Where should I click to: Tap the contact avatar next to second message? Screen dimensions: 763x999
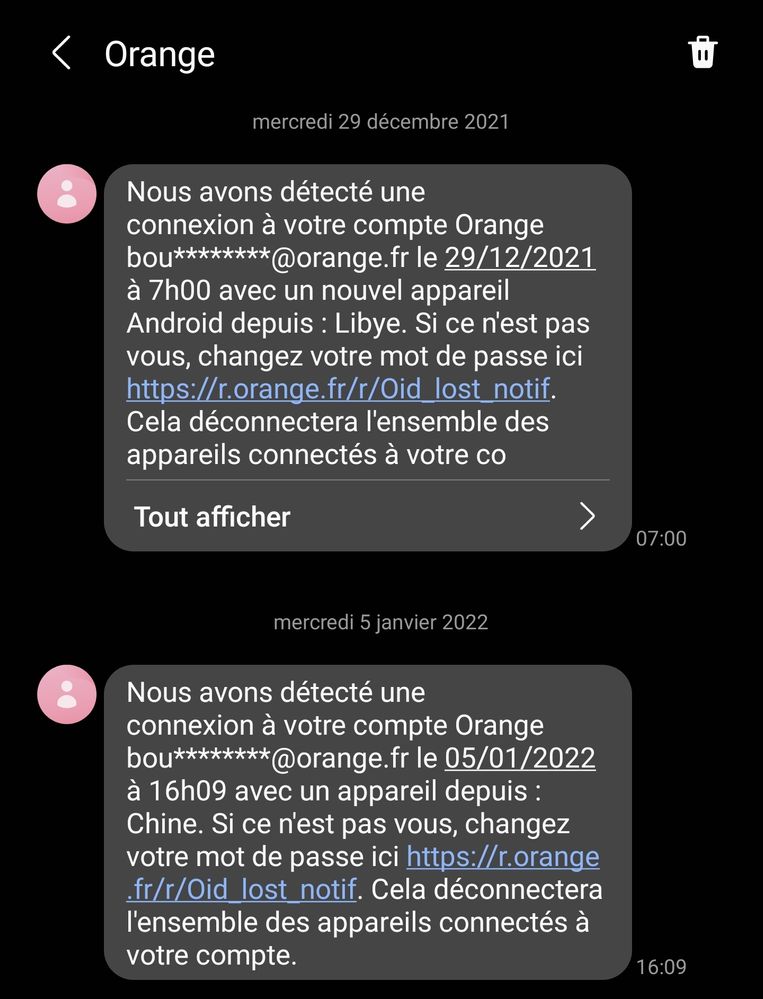[x=66, y=694]
